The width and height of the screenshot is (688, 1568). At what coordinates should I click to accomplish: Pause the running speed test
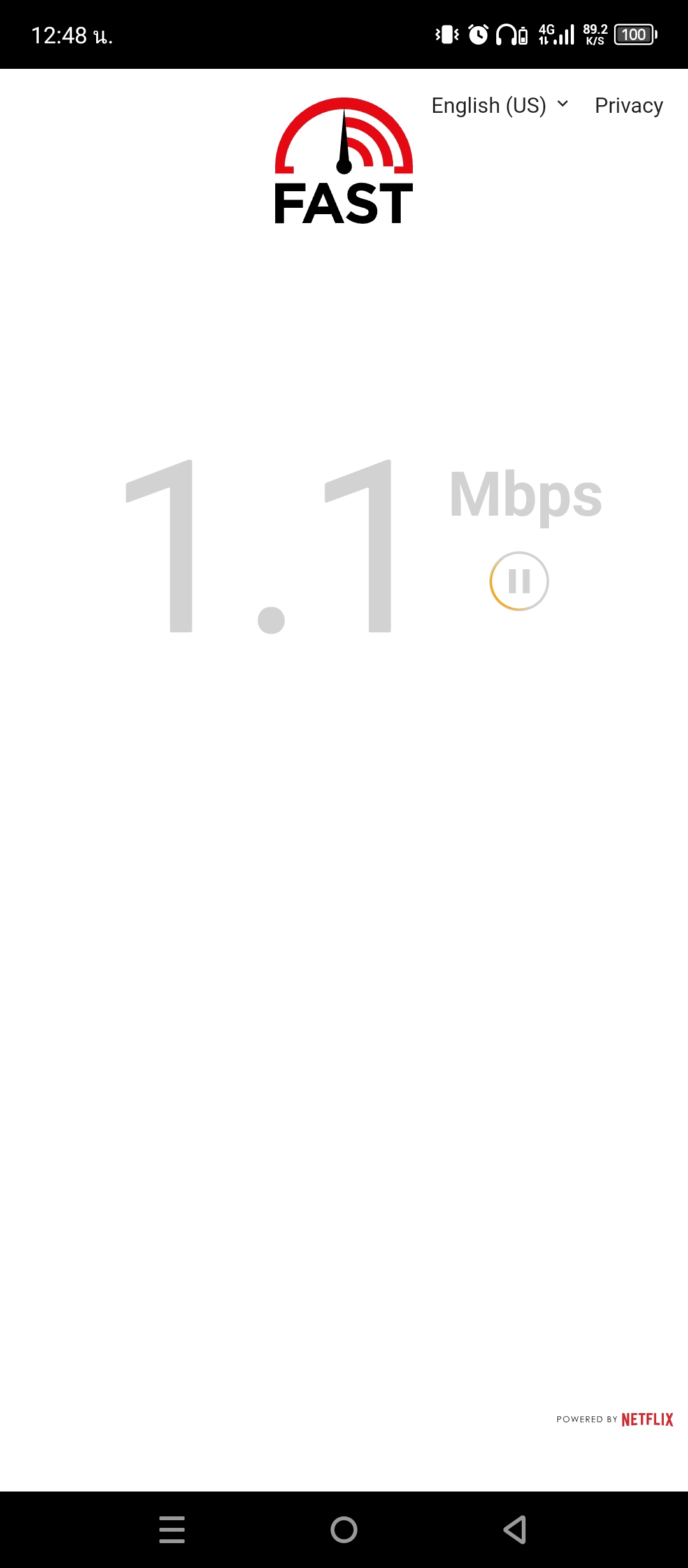(519, 581)
